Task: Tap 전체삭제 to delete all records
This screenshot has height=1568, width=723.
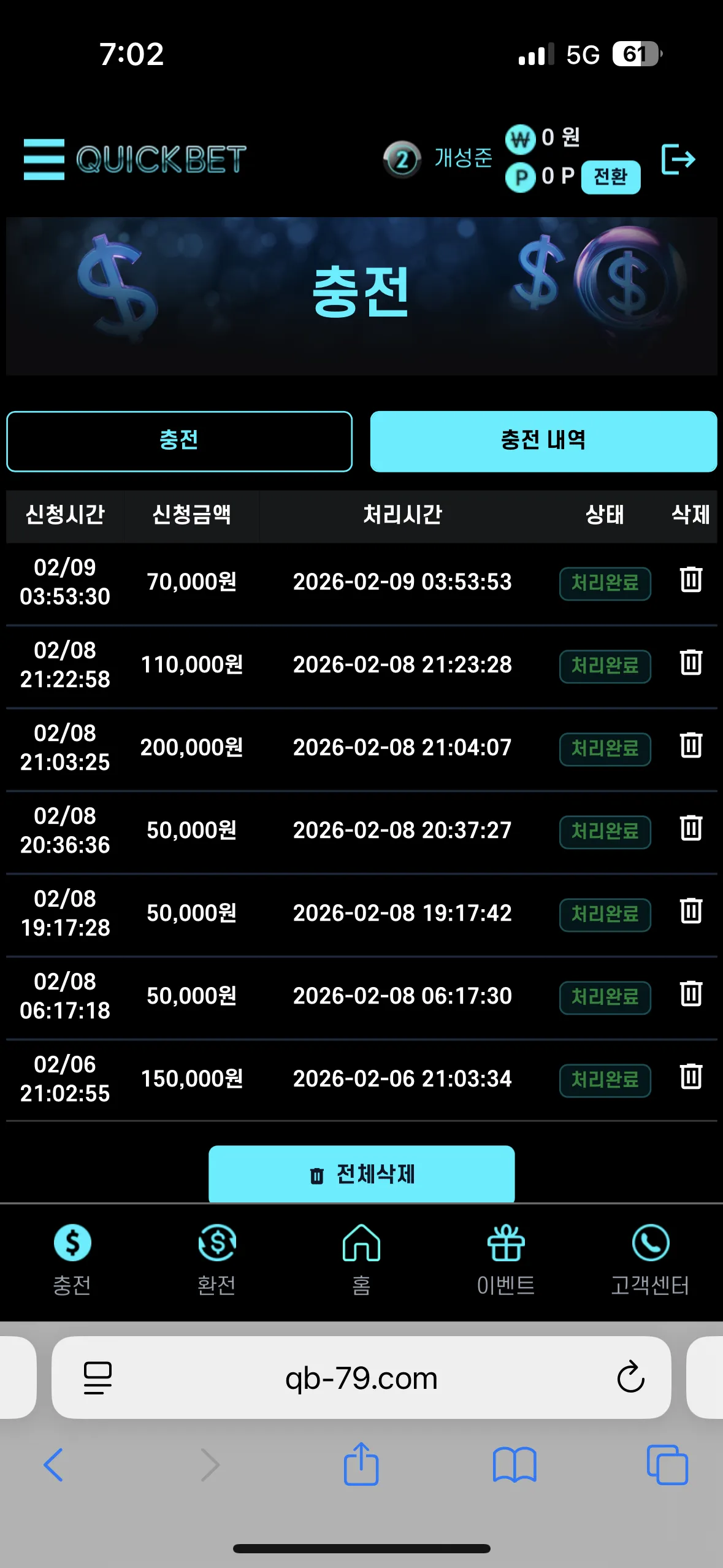Action: tap(362, 1174)
